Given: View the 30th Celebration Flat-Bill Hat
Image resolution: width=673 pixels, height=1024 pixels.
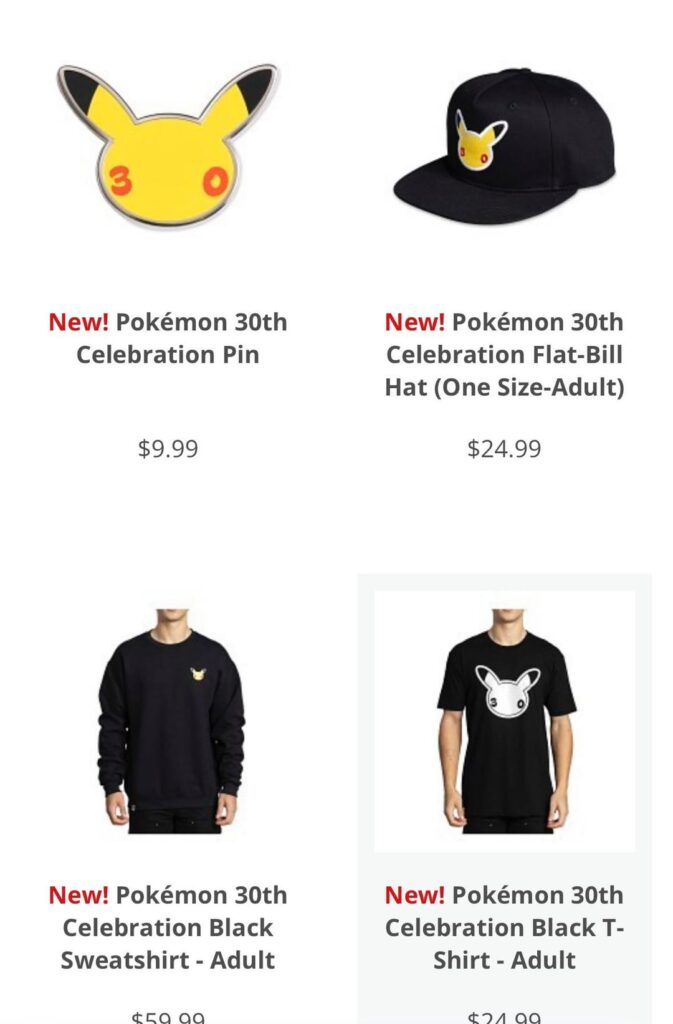Looking at the screenshot, I should [x=504, y=354].
